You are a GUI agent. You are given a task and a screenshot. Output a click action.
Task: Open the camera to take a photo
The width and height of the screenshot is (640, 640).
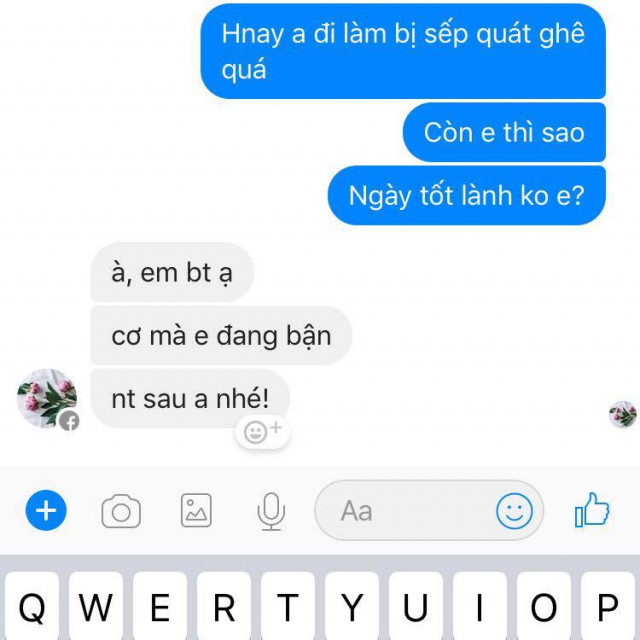[121, 513]
